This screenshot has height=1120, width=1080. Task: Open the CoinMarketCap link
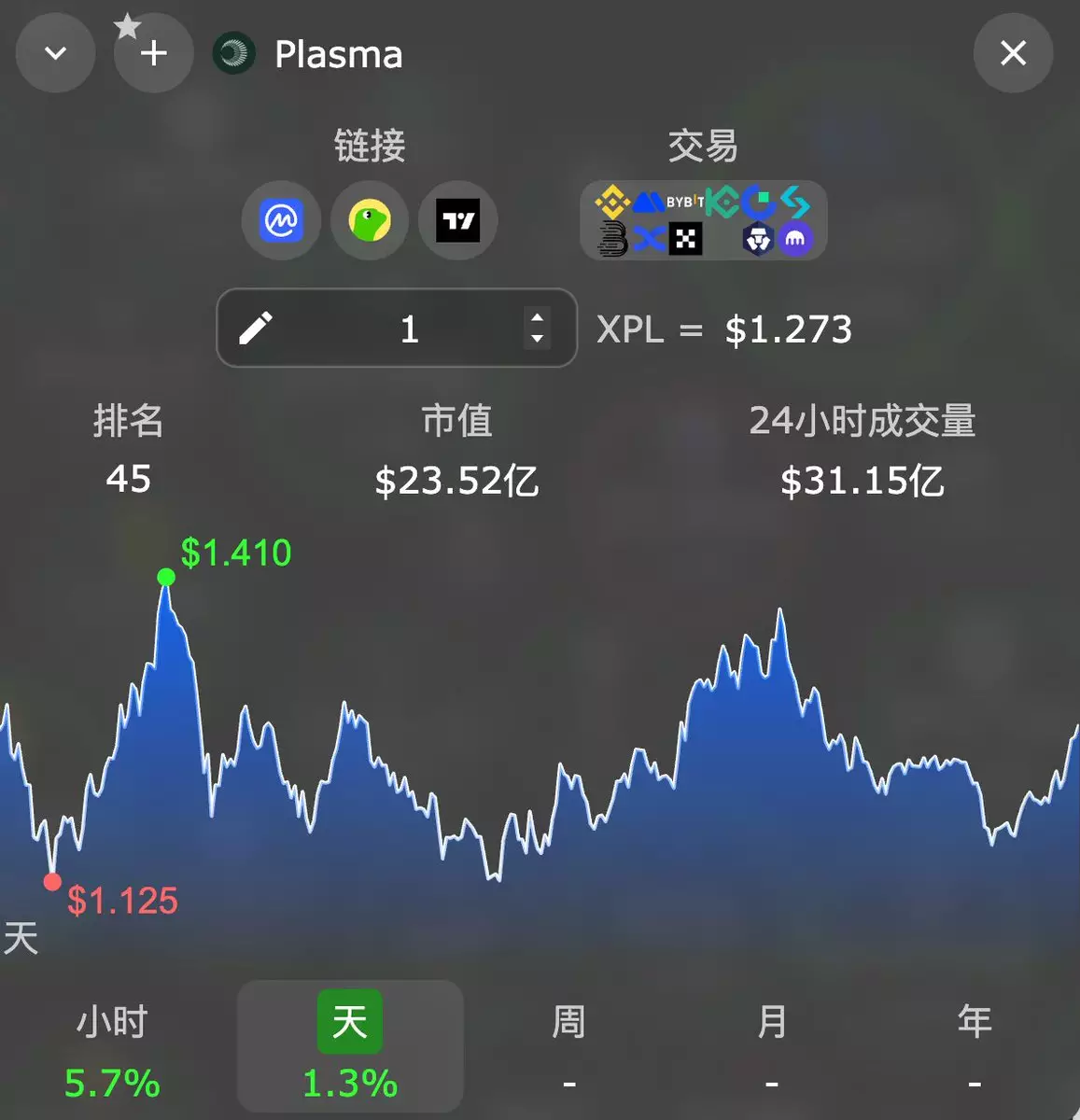[x=281, y=221]
